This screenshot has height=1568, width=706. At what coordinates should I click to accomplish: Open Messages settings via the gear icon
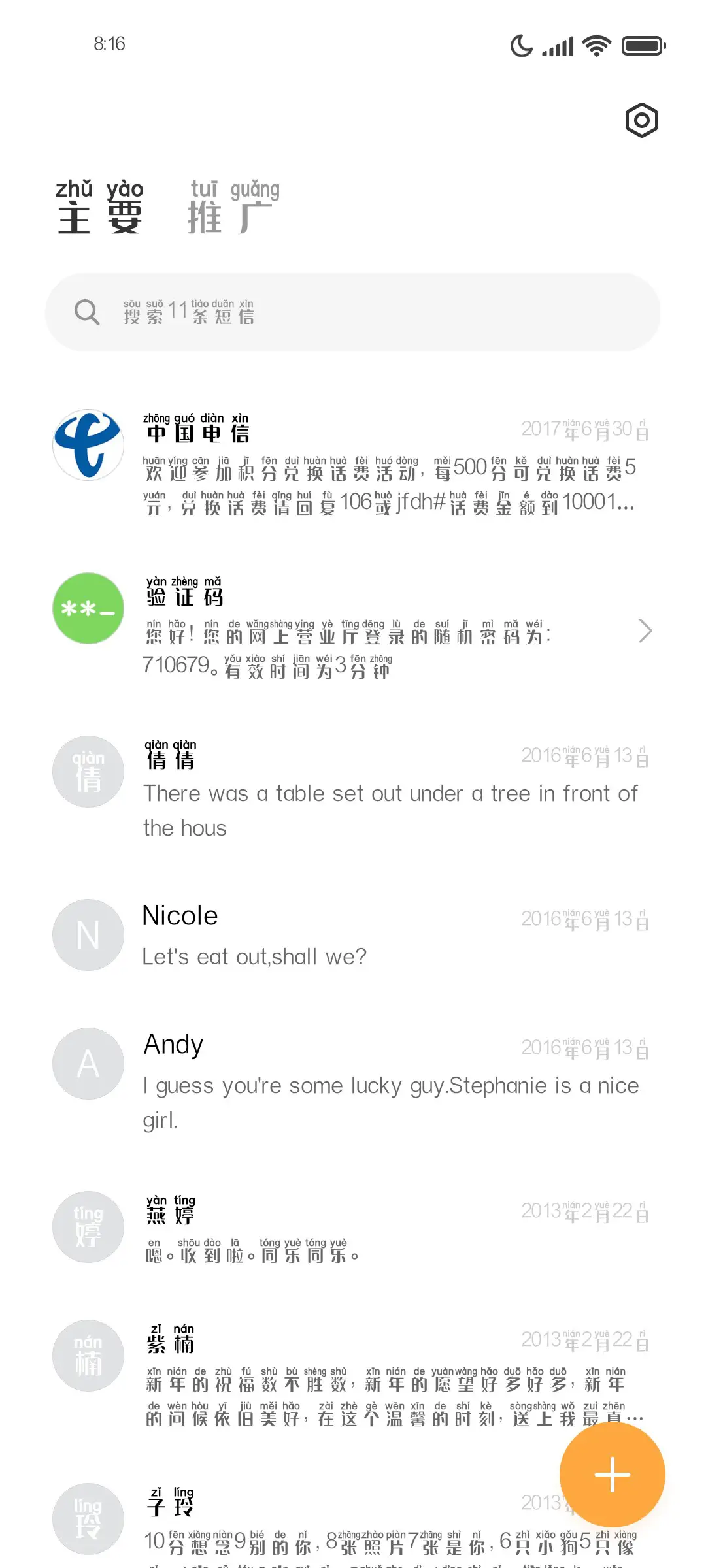(x=641, y=120)
